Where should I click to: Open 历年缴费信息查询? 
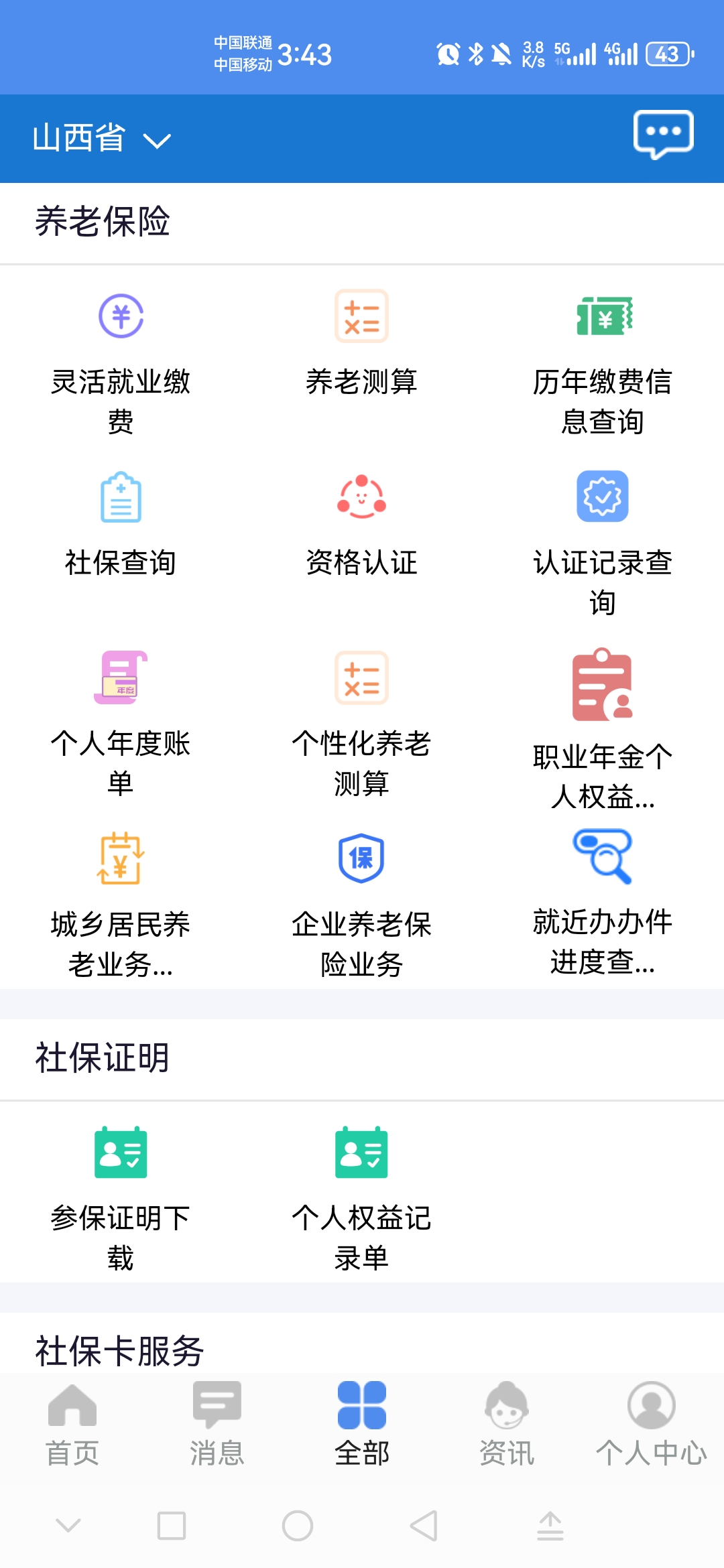pyautogui.click(x=603, y=362)
